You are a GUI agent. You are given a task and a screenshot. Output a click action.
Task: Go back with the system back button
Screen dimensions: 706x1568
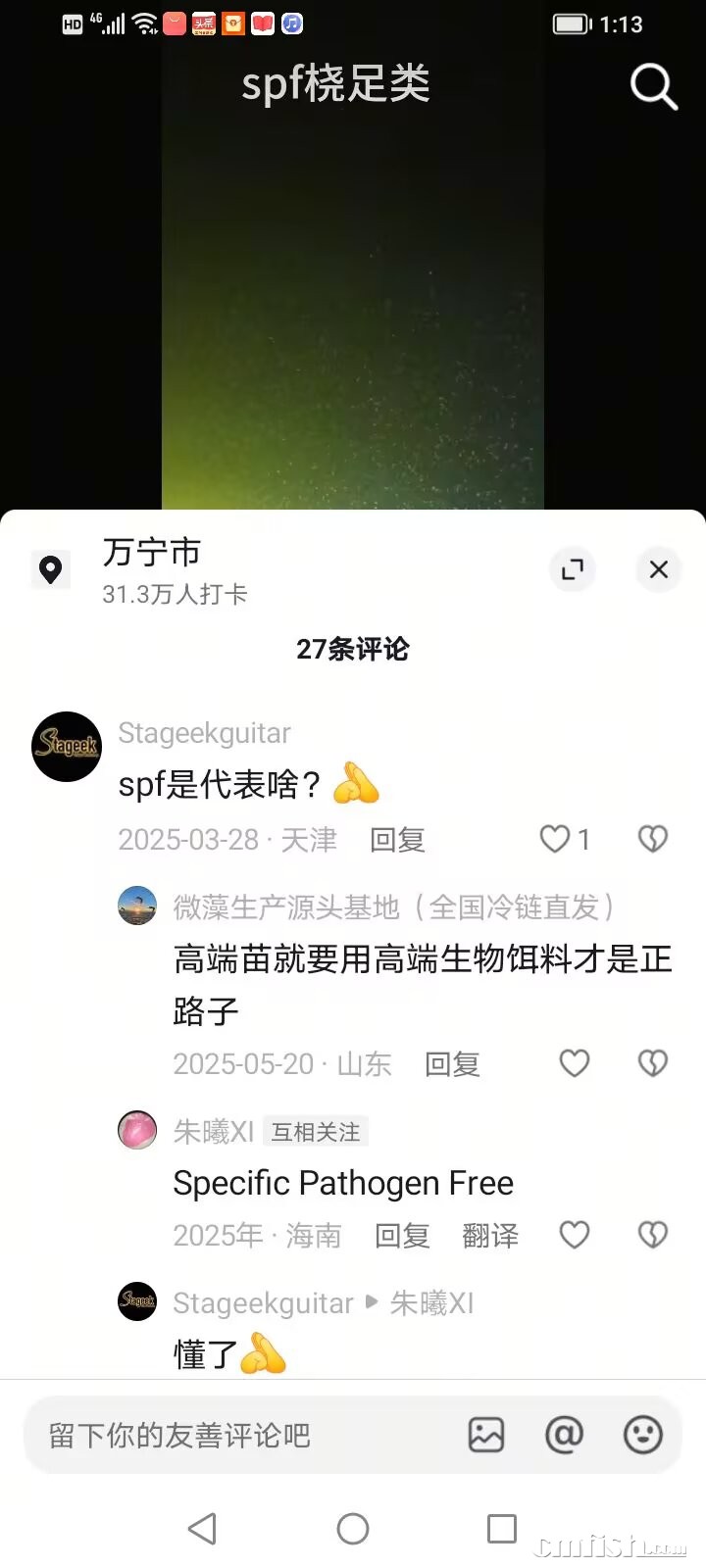click(x=202, y=1529)
